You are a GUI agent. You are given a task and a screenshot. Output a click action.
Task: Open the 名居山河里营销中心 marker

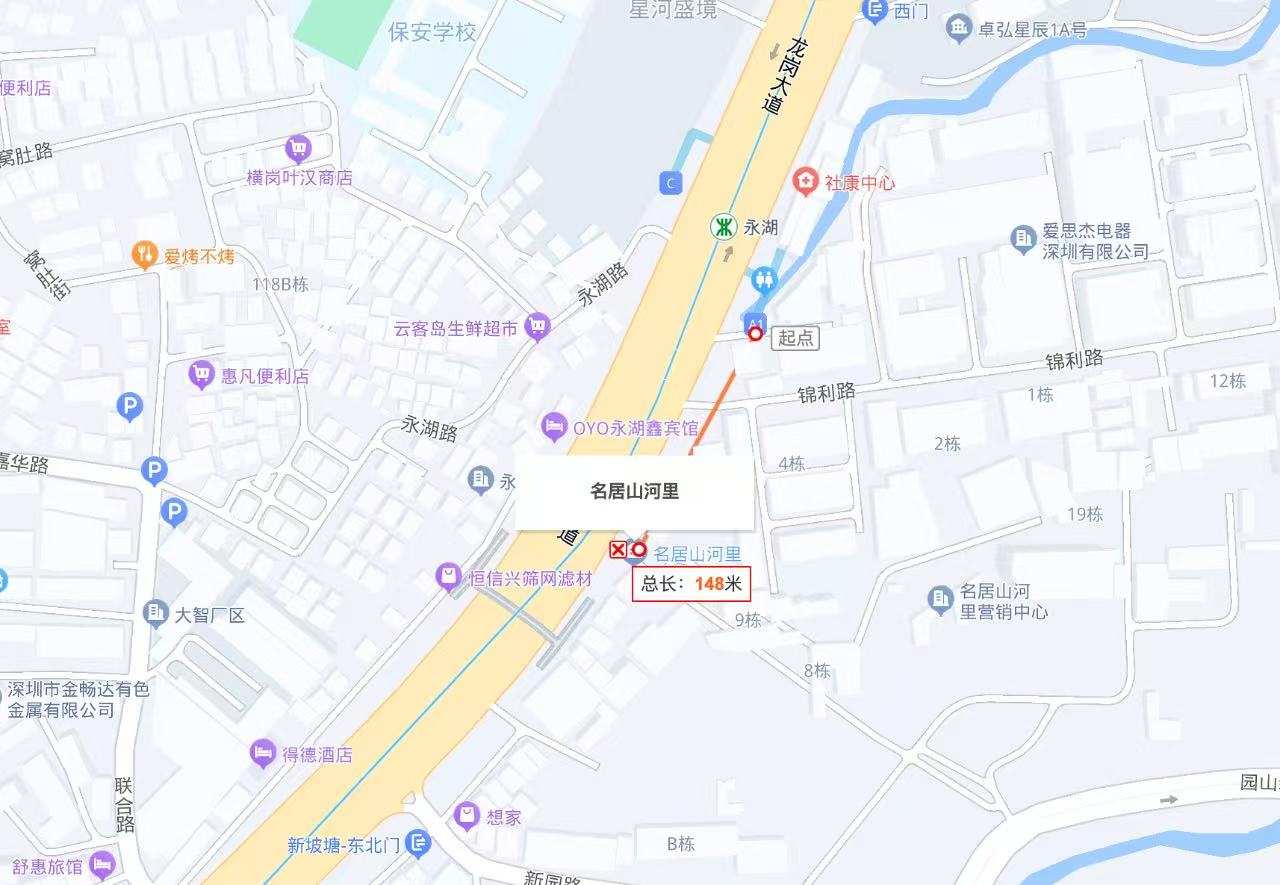pos(940,600)
